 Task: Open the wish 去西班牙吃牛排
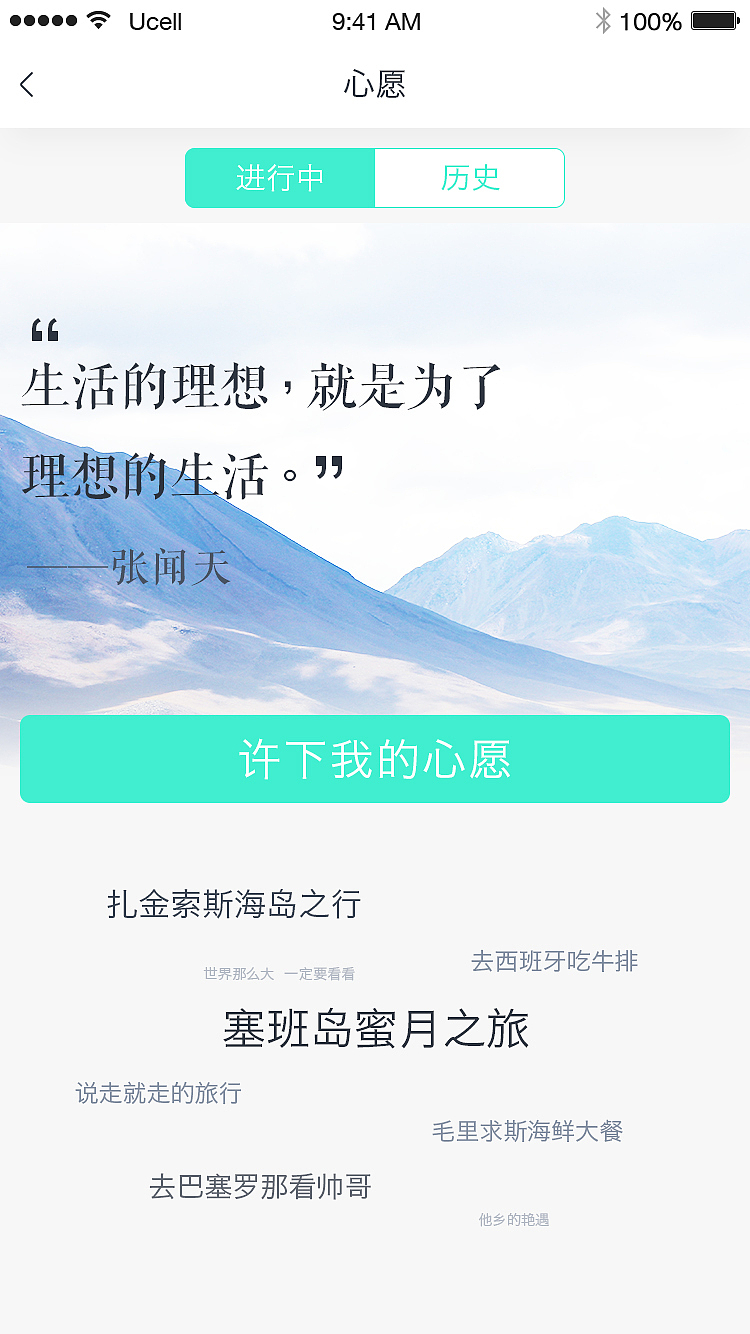coord(553,961)
